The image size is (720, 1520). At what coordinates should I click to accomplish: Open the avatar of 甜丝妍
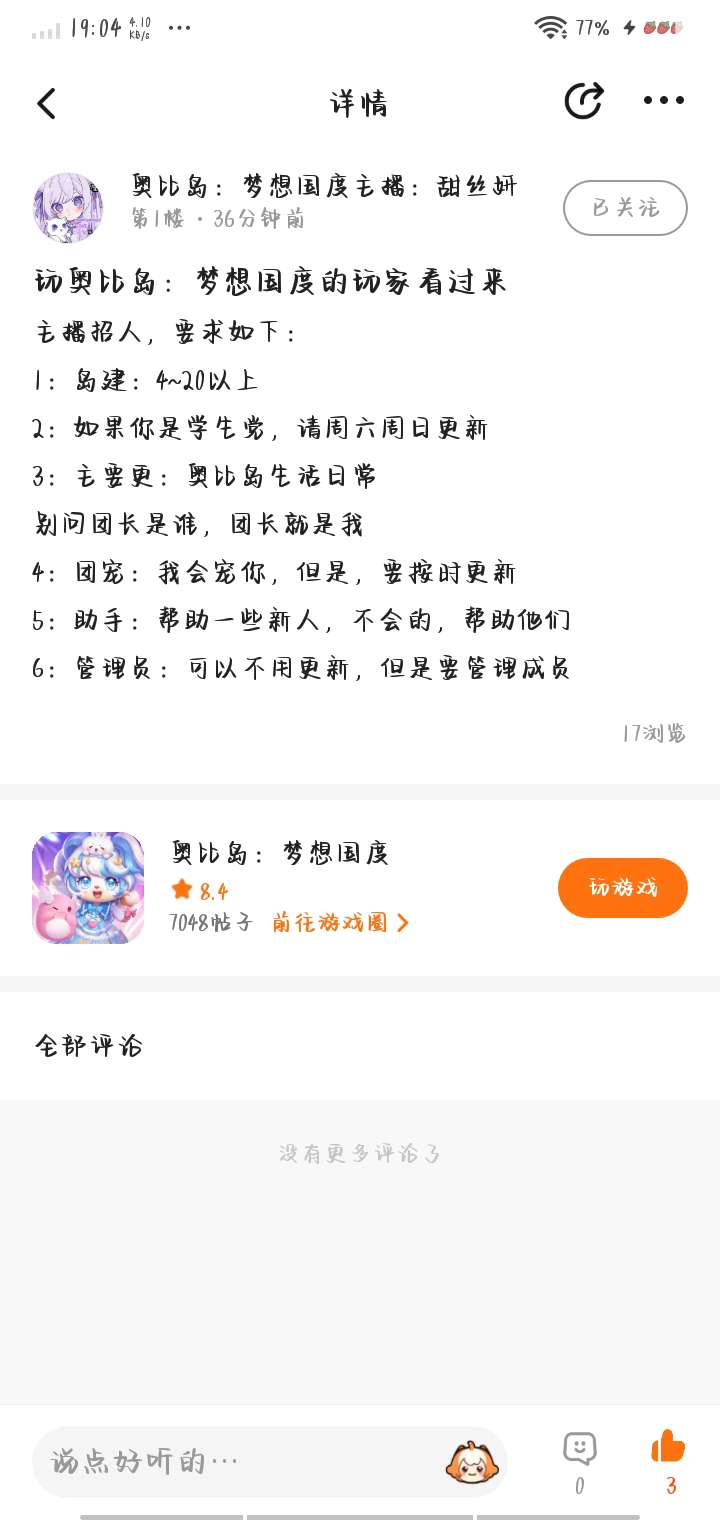click(68, 208)
